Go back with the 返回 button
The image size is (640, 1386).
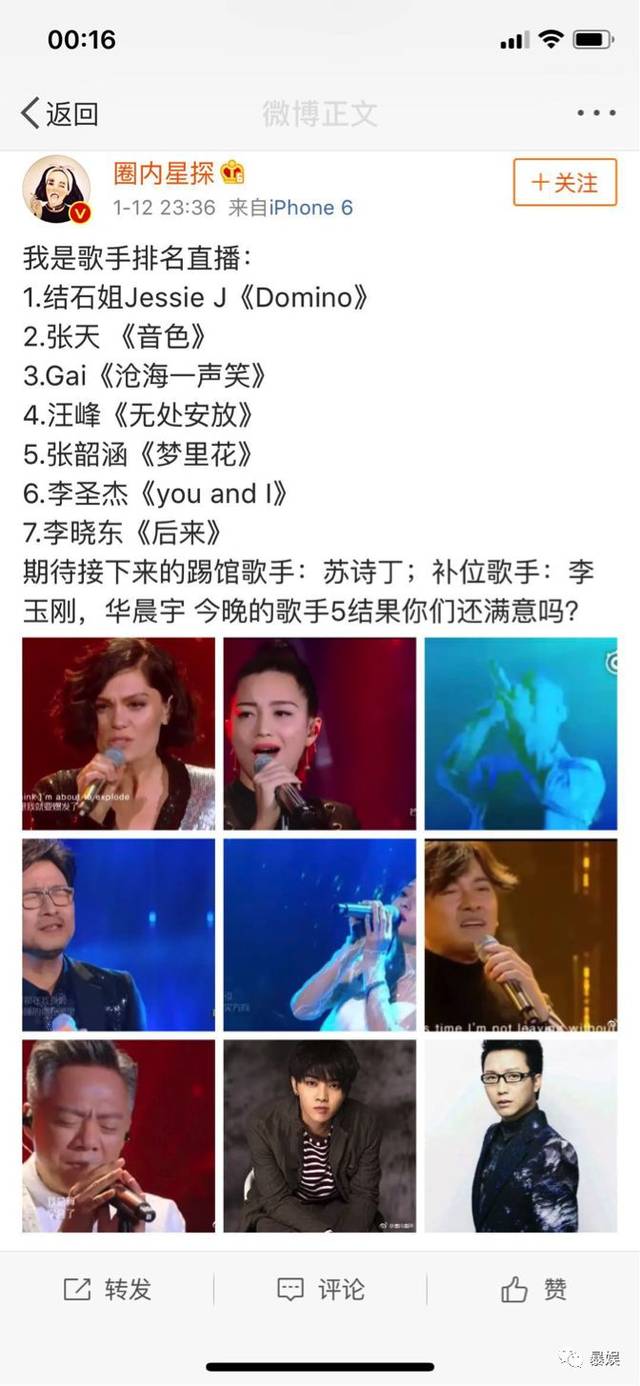(x=60, y=113)
